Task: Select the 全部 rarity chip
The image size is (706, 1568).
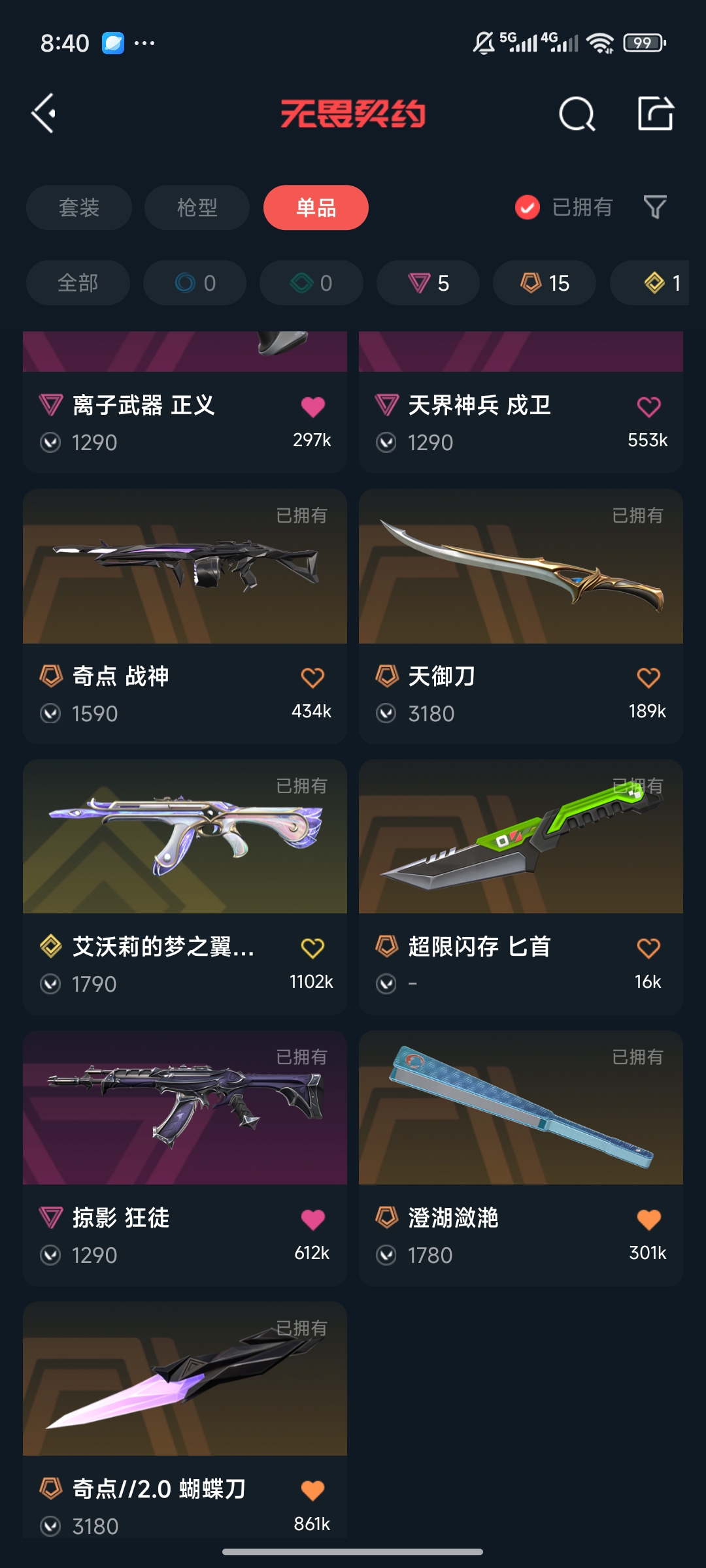Action: [x=78, y=283]
